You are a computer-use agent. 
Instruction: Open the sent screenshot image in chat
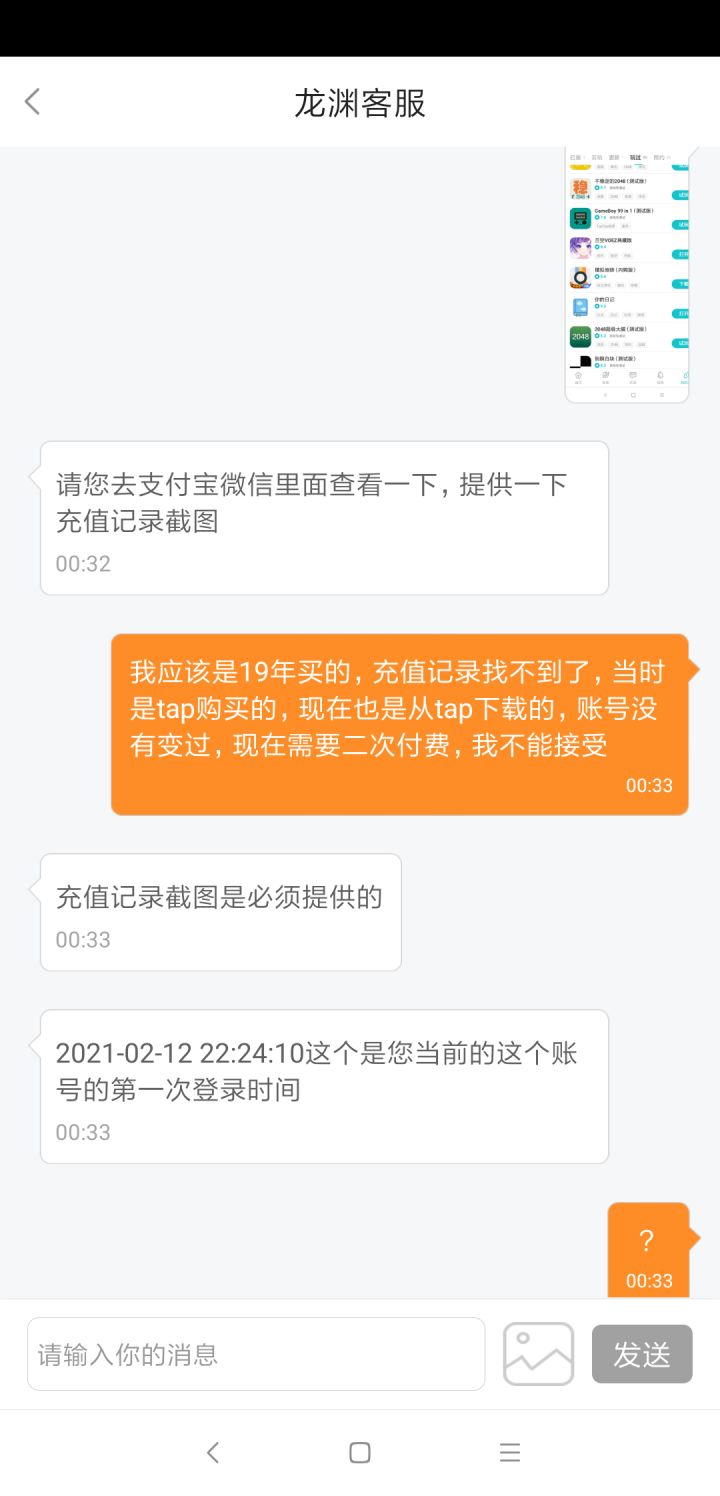pyautogui.click(x=627, y=275)
